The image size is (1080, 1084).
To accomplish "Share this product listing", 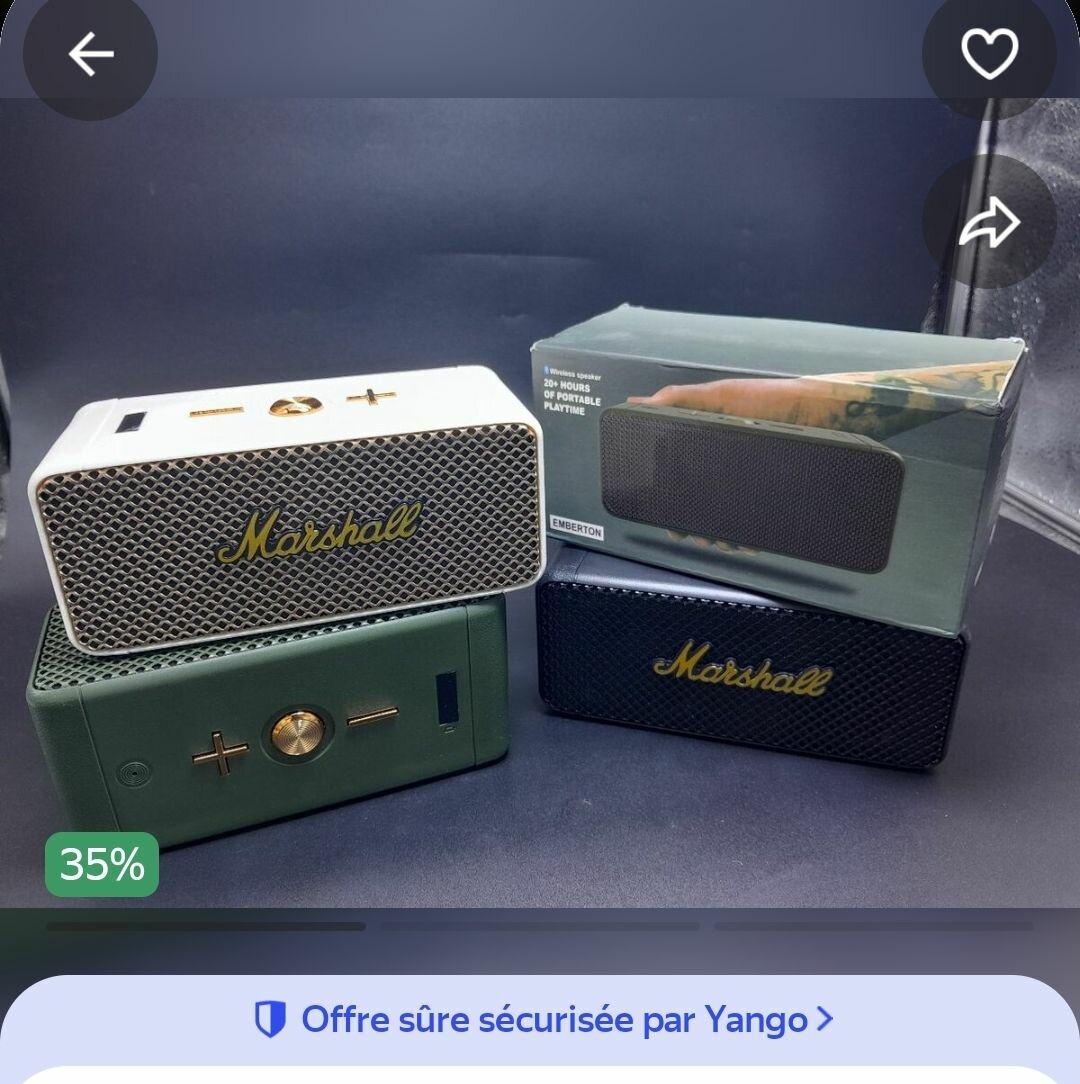I will point(989,222).
